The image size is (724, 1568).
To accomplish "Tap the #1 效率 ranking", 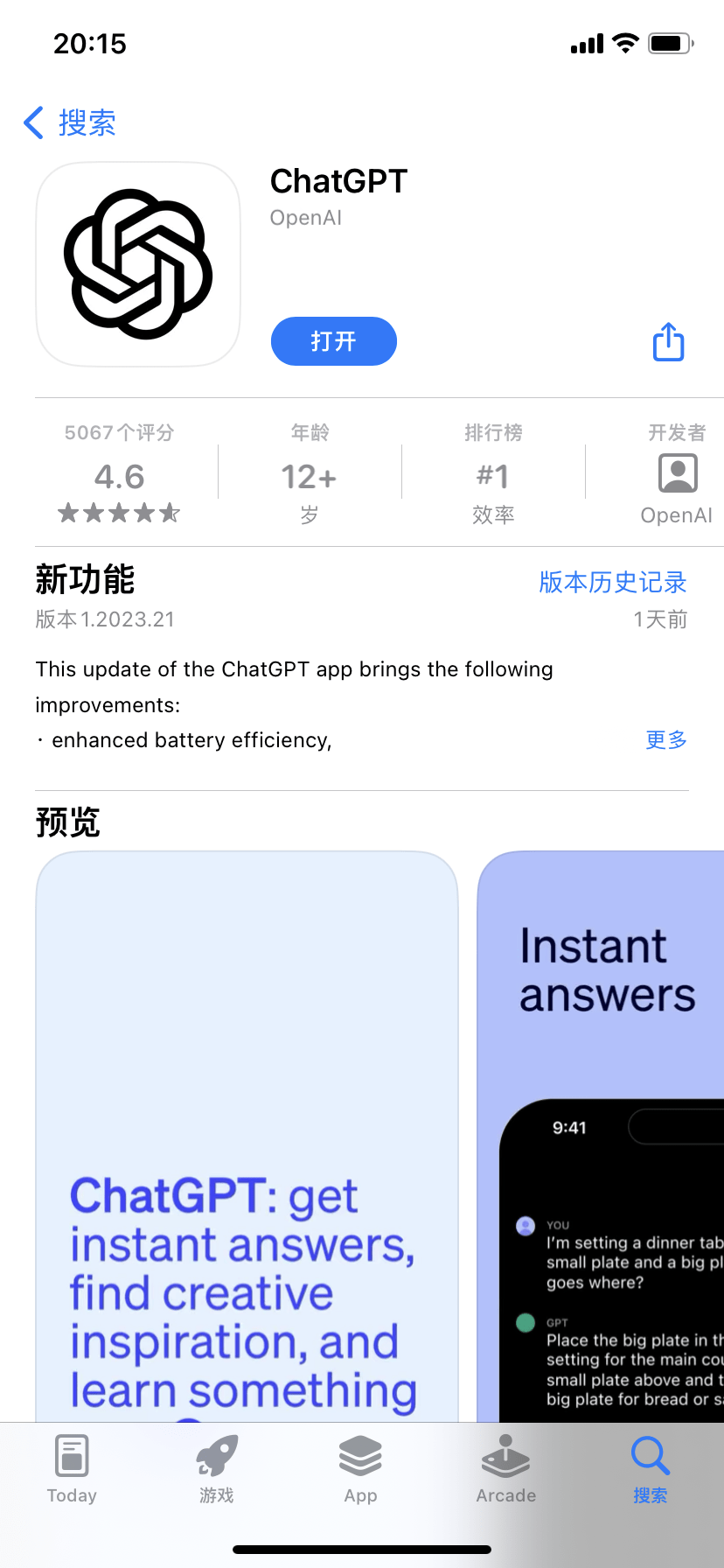I will (x=492, y=477).
